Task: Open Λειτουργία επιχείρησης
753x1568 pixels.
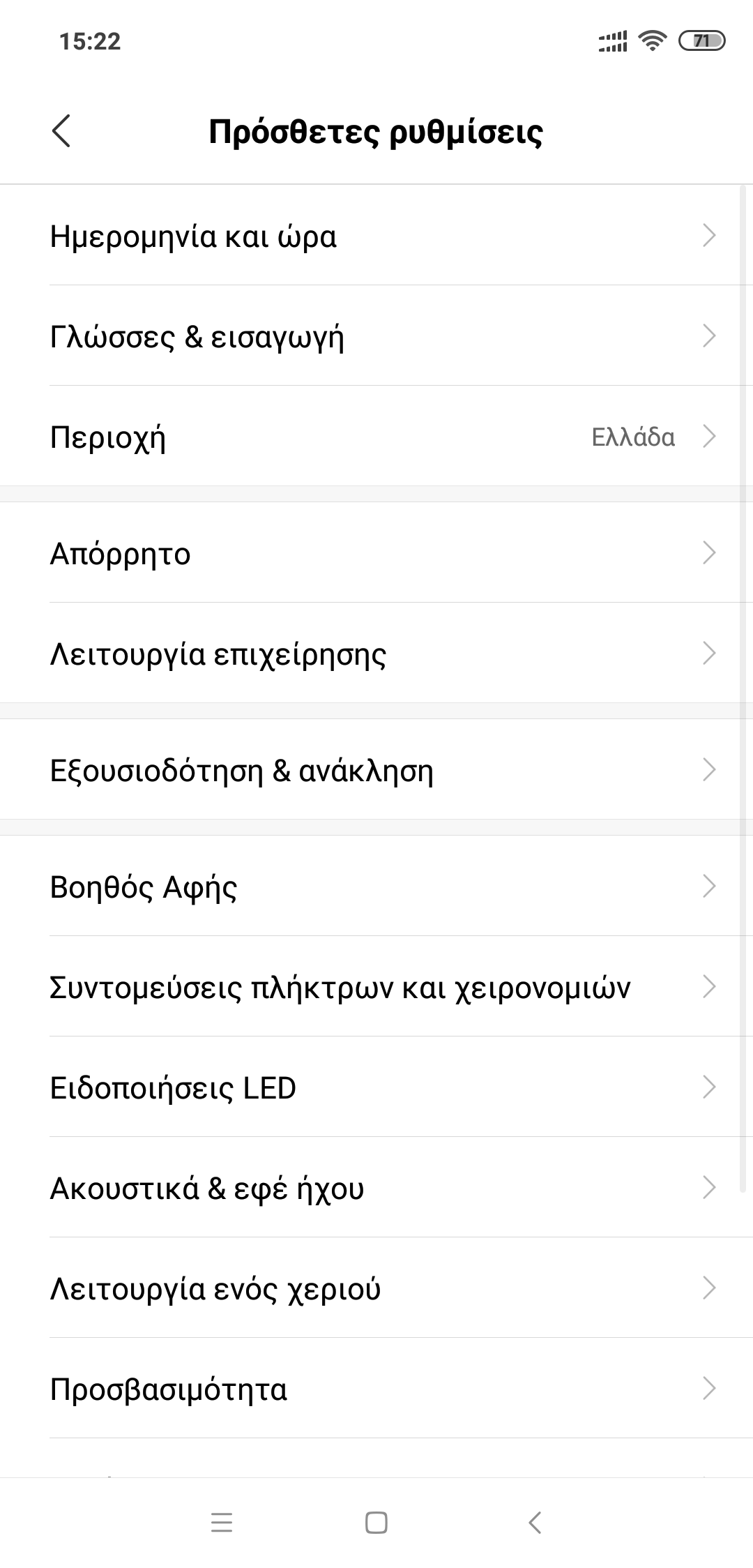Action: tap(376, 654)
